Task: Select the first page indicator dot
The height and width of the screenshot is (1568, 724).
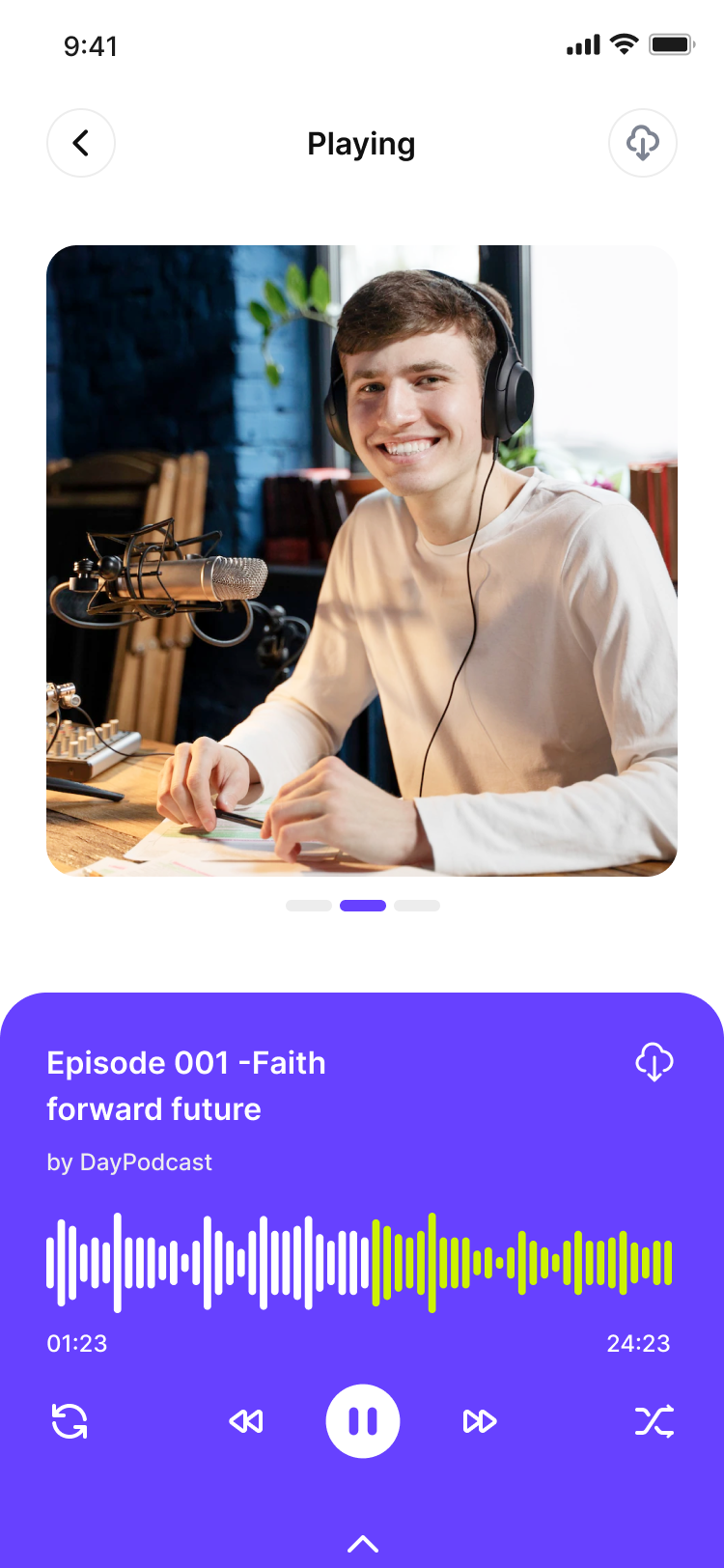Action: [x=309, y=906]
